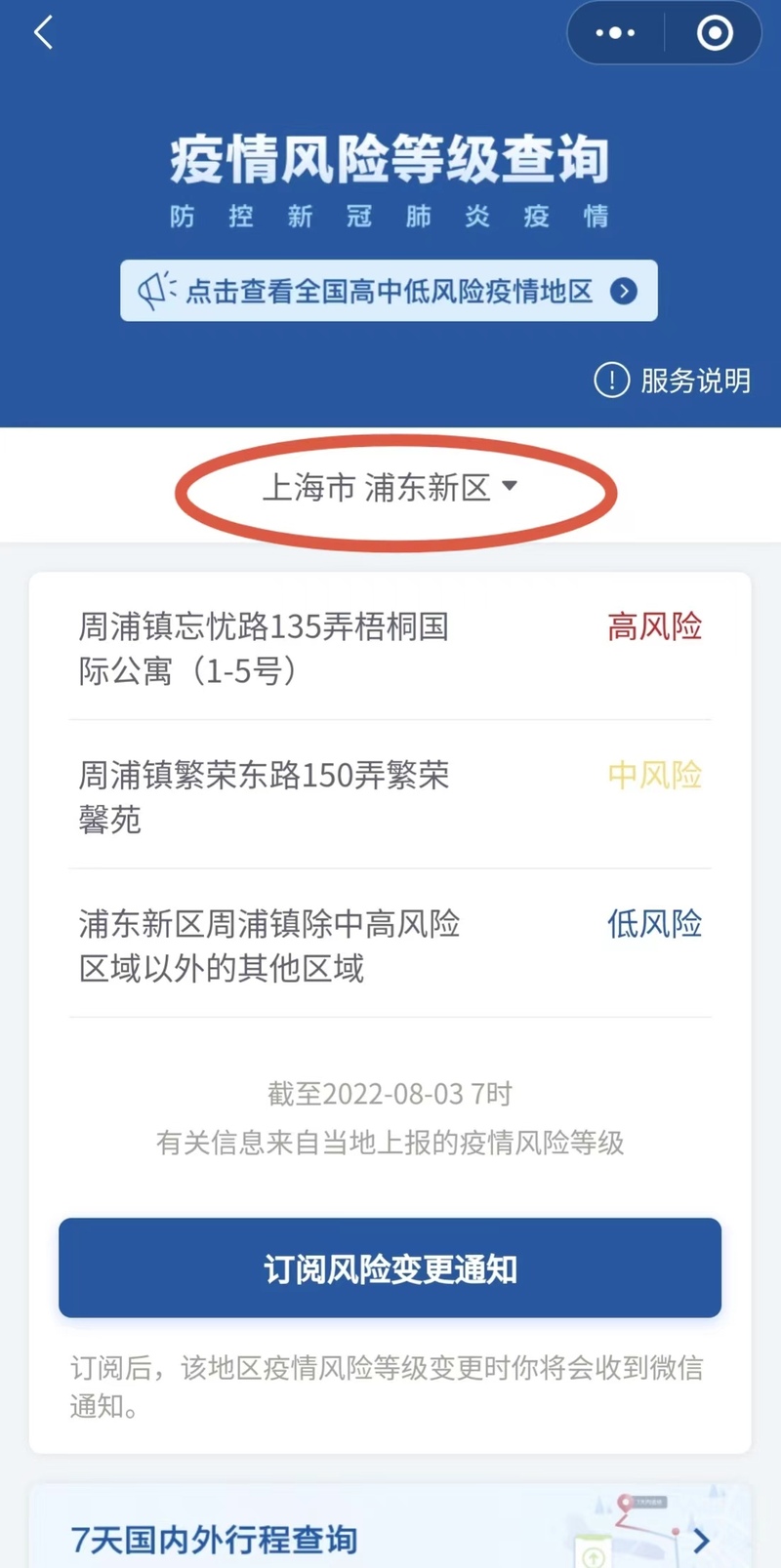Open the mini program three-dot menu
Image resolution: width=781 pixels, height=1568 pixels.
[x=615, y=33]
